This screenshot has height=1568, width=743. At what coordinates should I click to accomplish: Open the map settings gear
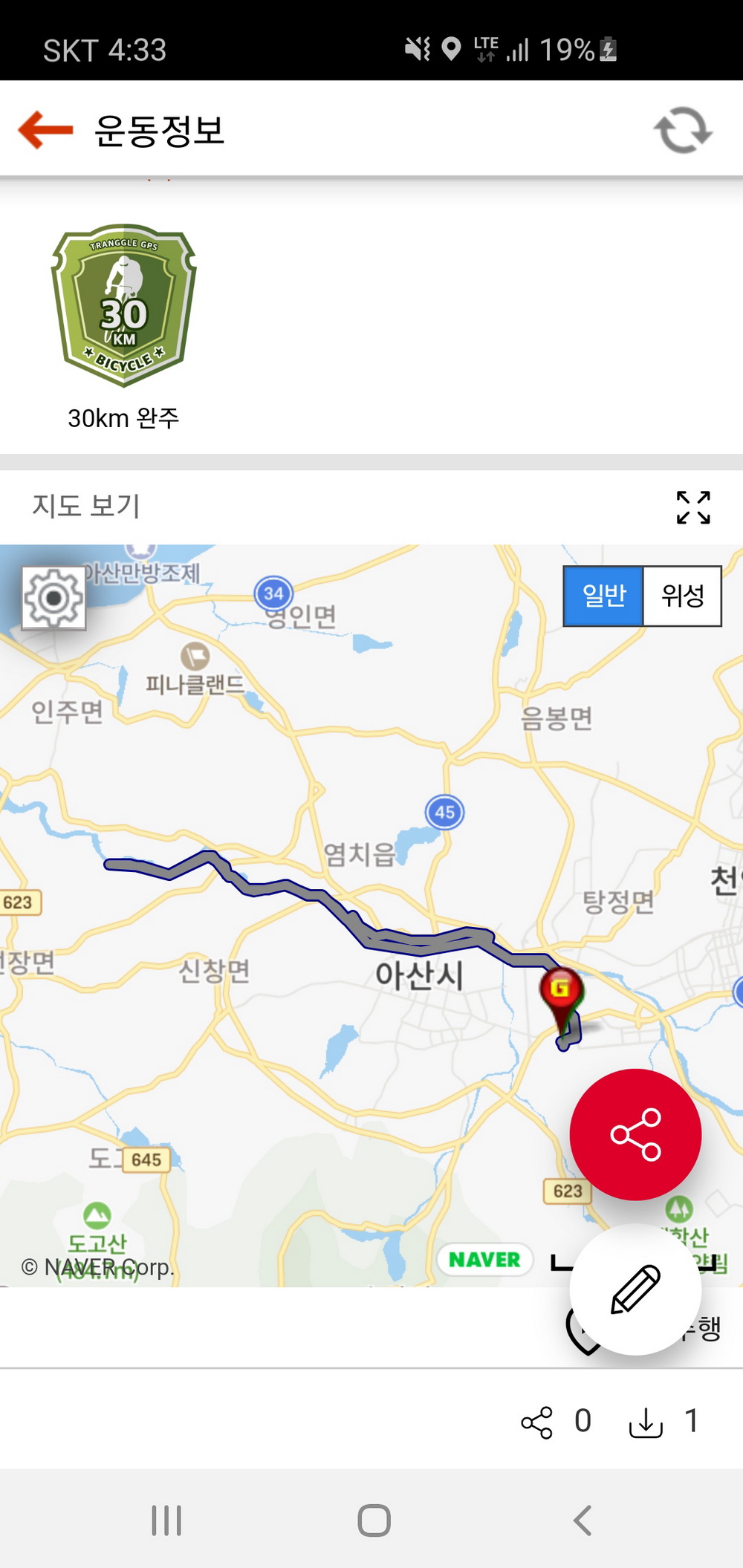click(x=53, y=598)
